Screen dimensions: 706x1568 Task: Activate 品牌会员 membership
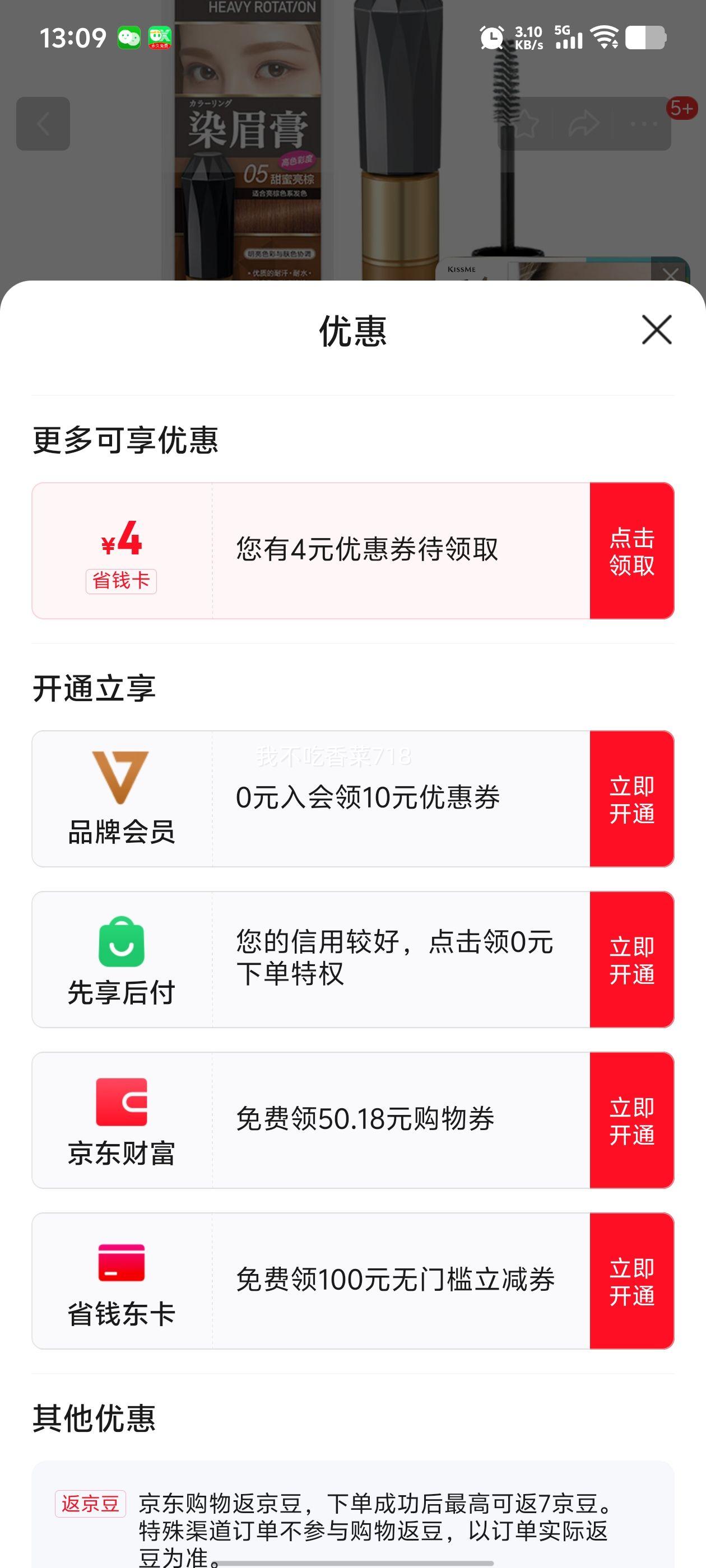point(631,799)
